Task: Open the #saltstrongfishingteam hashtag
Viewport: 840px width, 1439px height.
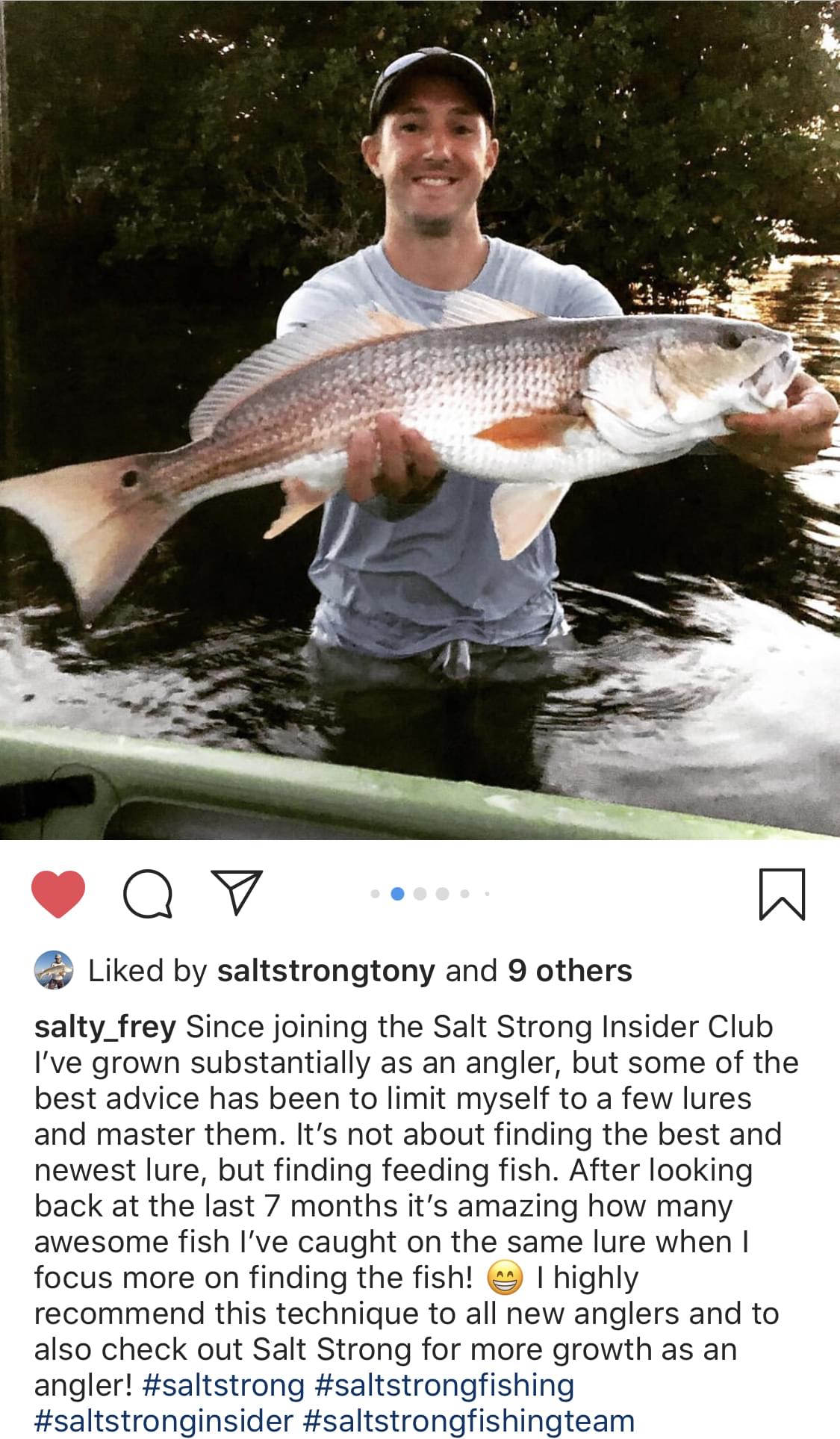Action: click(x=469, y=1420)
